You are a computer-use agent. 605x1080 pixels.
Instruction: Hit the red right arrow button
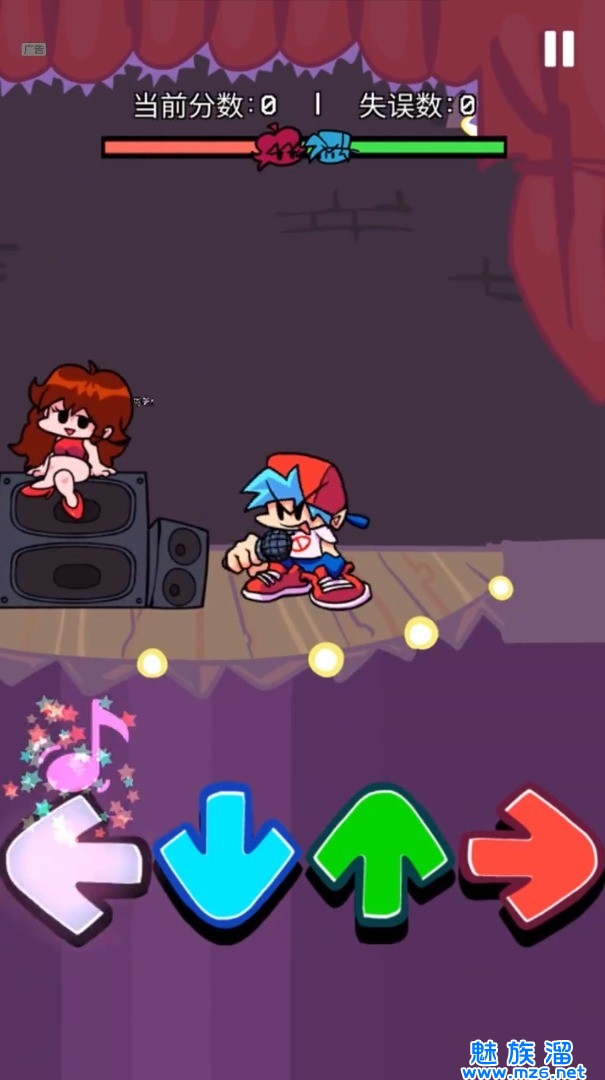(533, 858)
